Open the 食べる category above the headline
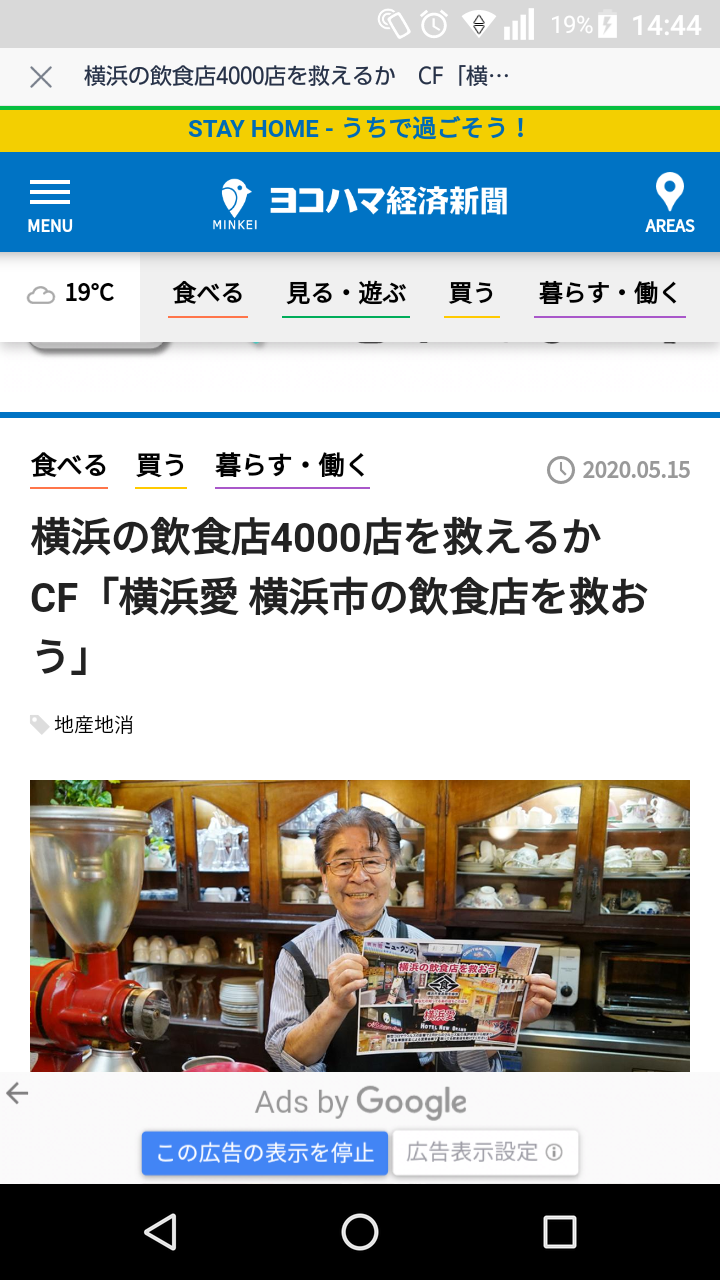This screenshot has height=1280, width=720. (x=69, y=466)
